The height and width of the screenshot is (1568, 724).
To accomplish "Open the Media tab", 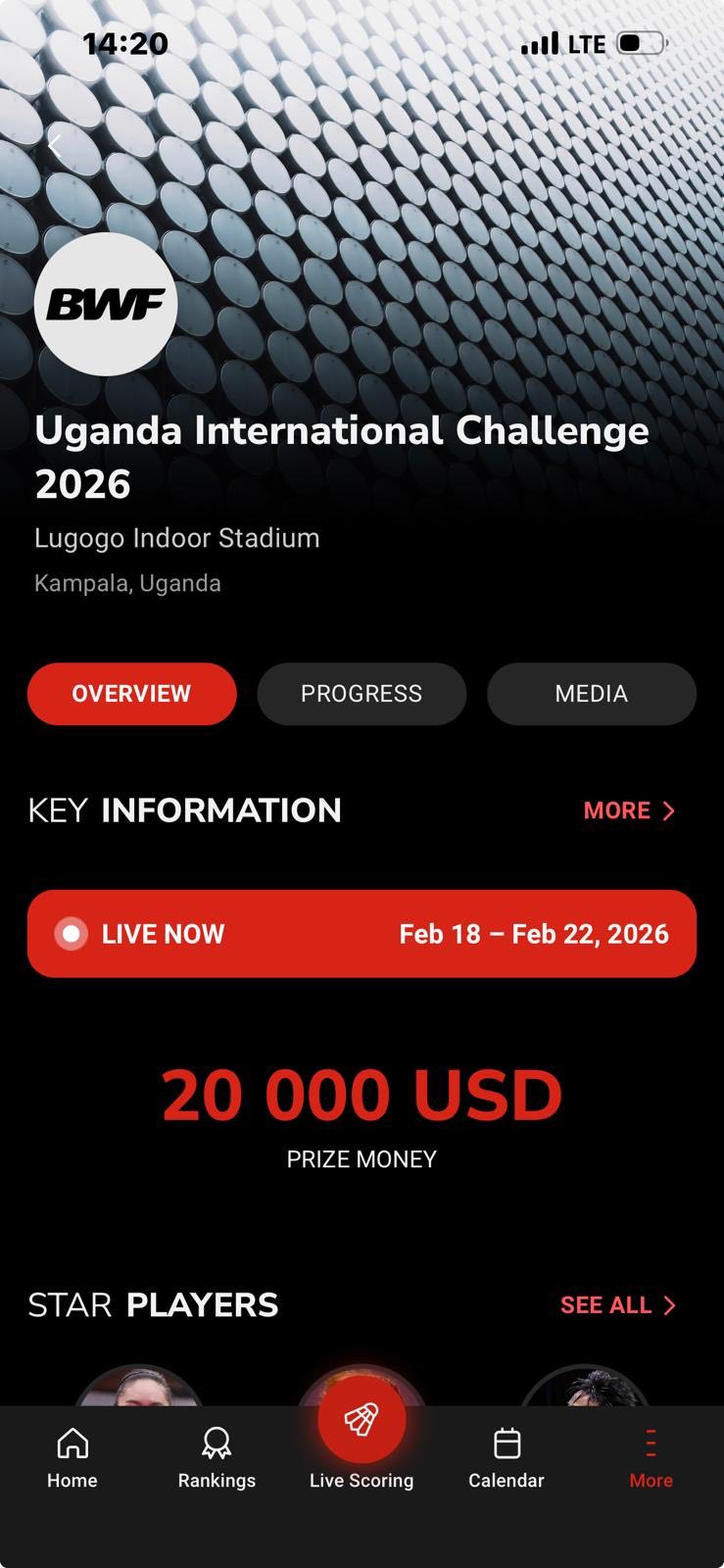I will click(x=591, y=694).
